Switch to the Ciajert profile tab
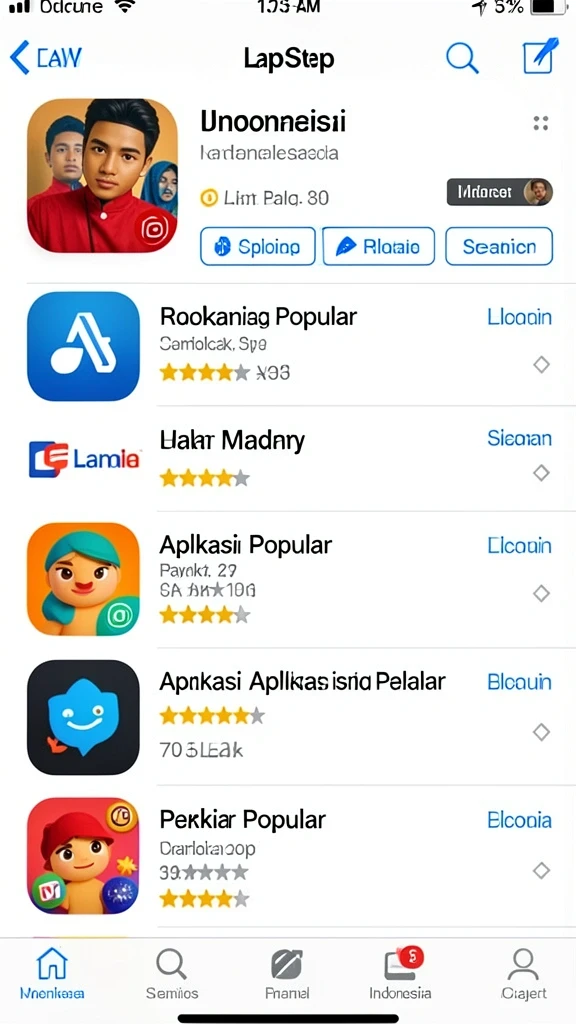Viewport: 576px width, 1024px height. pyautogui.click(x=524, y=974)
